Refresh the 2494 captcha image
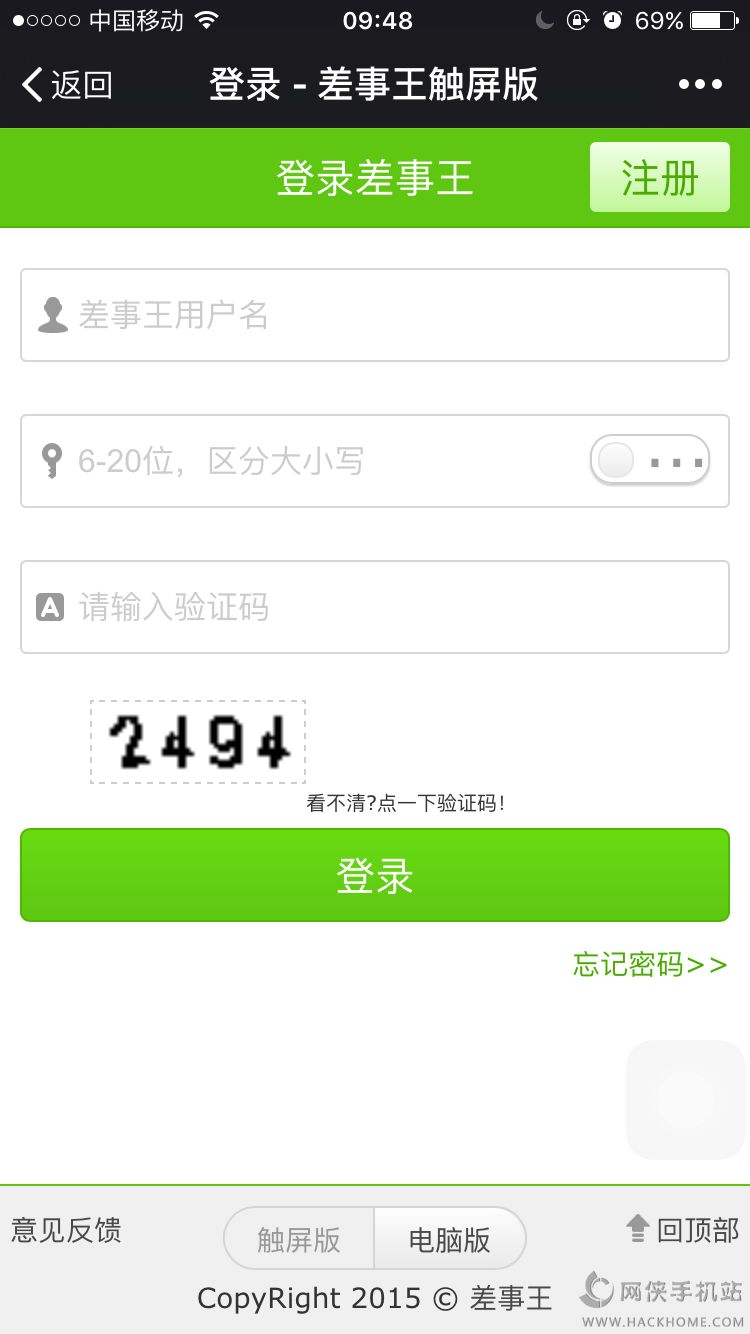Viewport: 750px width, 1334px height. pyautogui.click(x=198, y=742)
